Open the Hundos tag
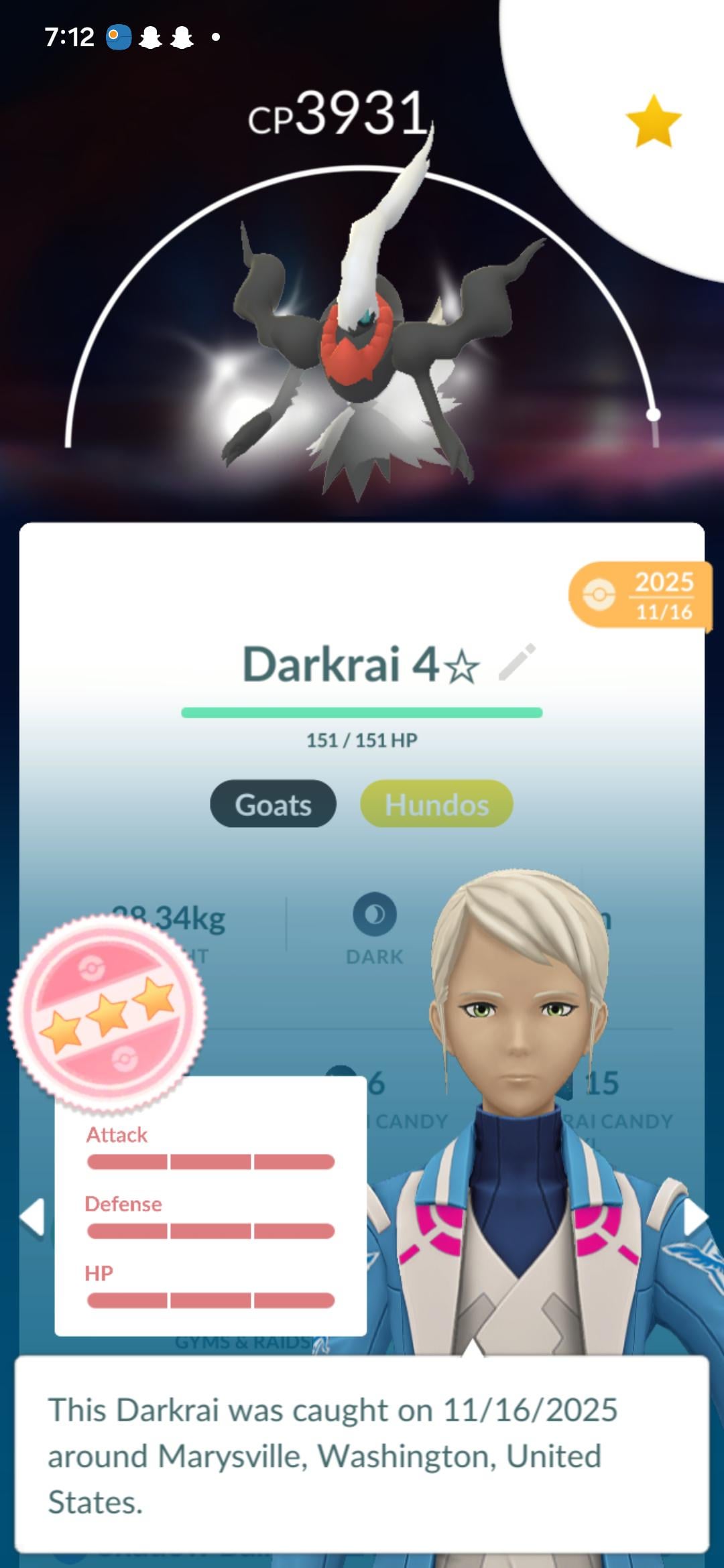 (x=436, y=804)
